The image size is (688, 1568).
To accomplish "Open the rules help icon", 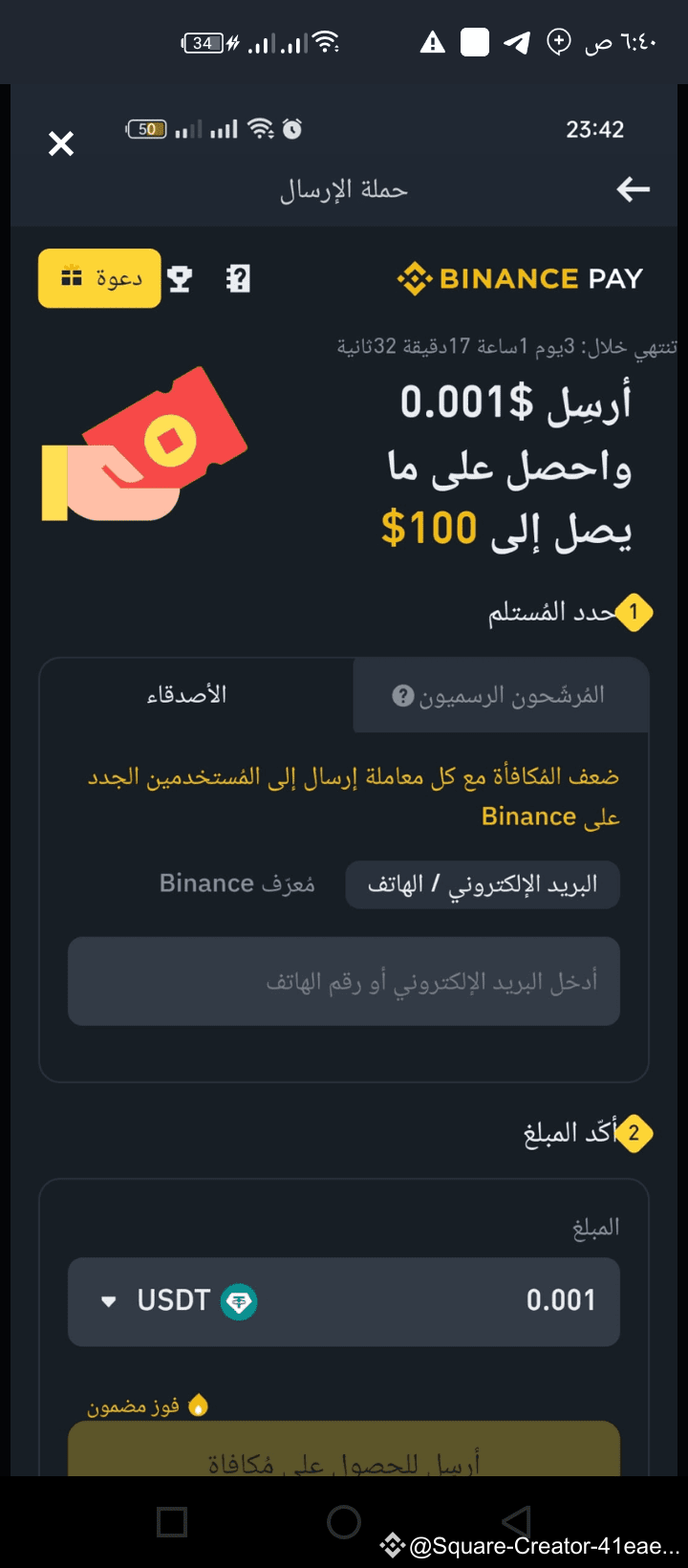I will click(236, 278).
